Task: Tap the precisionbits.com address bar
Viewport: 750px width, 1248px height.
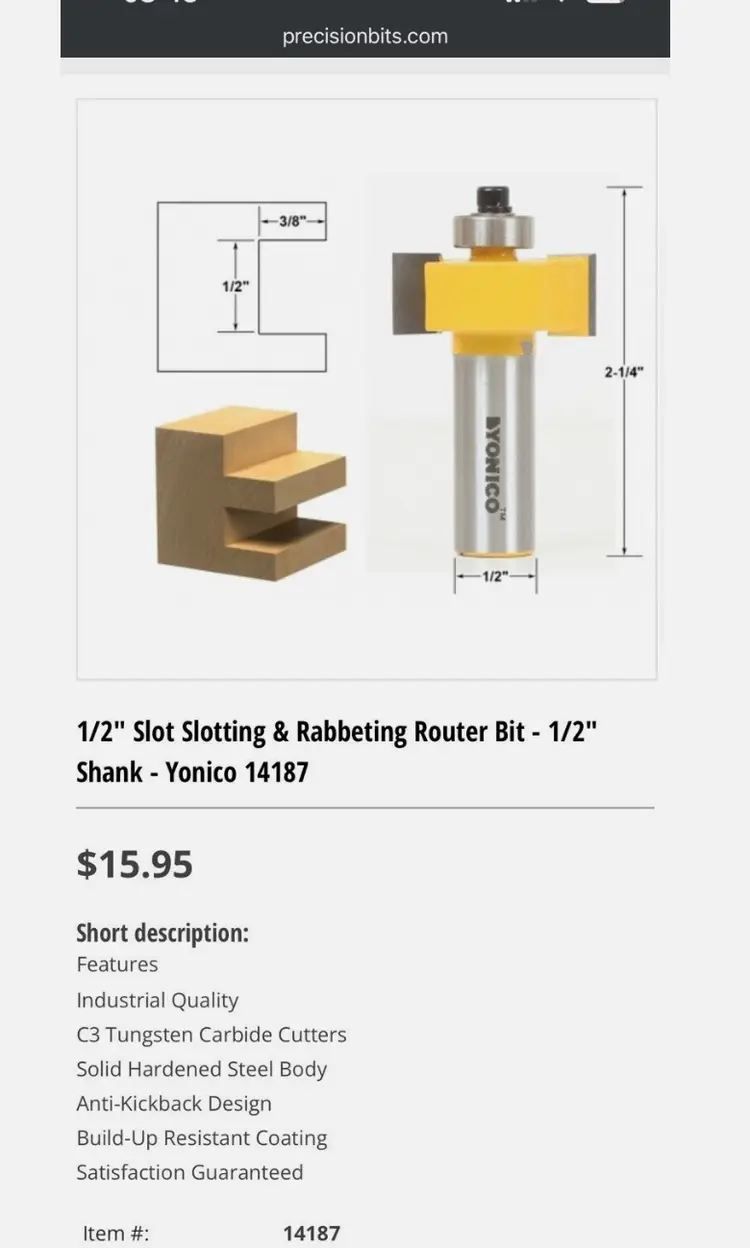Action: [x=365, y=37]
